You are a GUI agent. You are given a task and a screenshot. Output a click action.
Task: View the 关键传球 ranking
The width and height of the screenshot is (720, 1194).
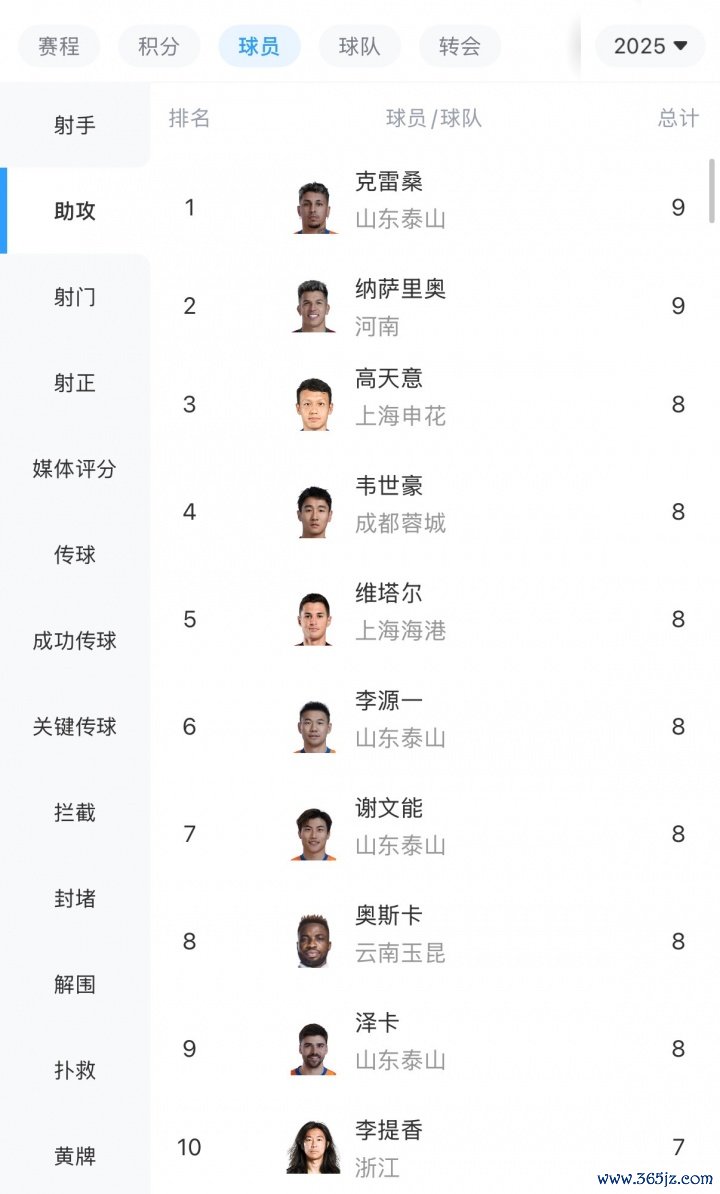click(75, 727)
